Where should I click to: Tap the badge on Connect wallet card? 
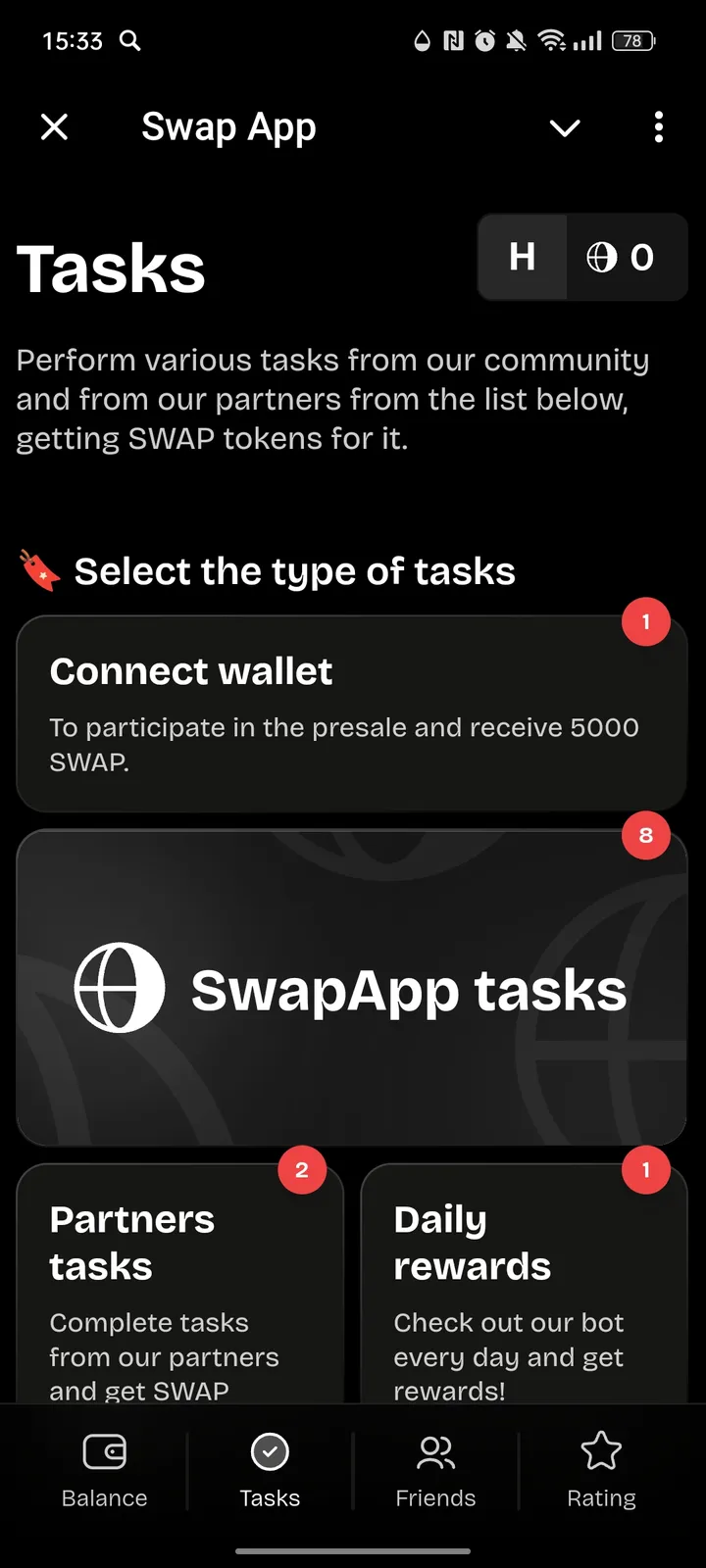[x=647, y=621]
